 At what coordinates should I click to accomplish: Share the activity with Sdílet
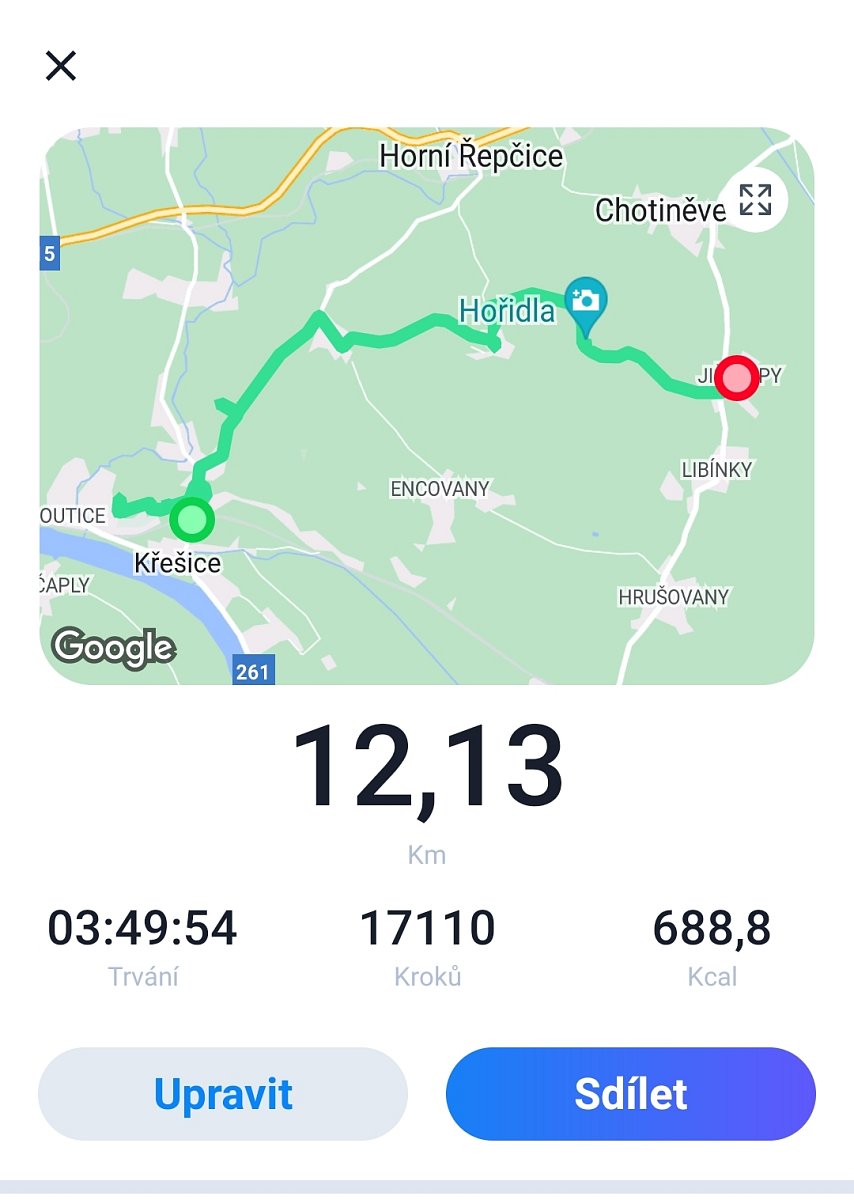631,1094
